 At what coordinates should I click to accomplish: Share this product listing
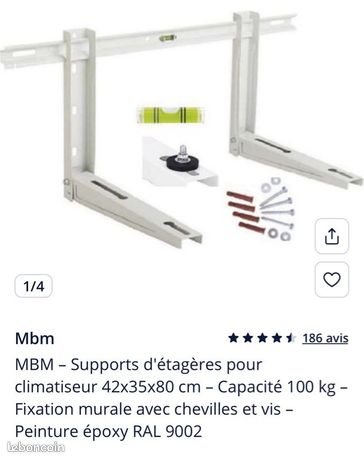[332, 236]
